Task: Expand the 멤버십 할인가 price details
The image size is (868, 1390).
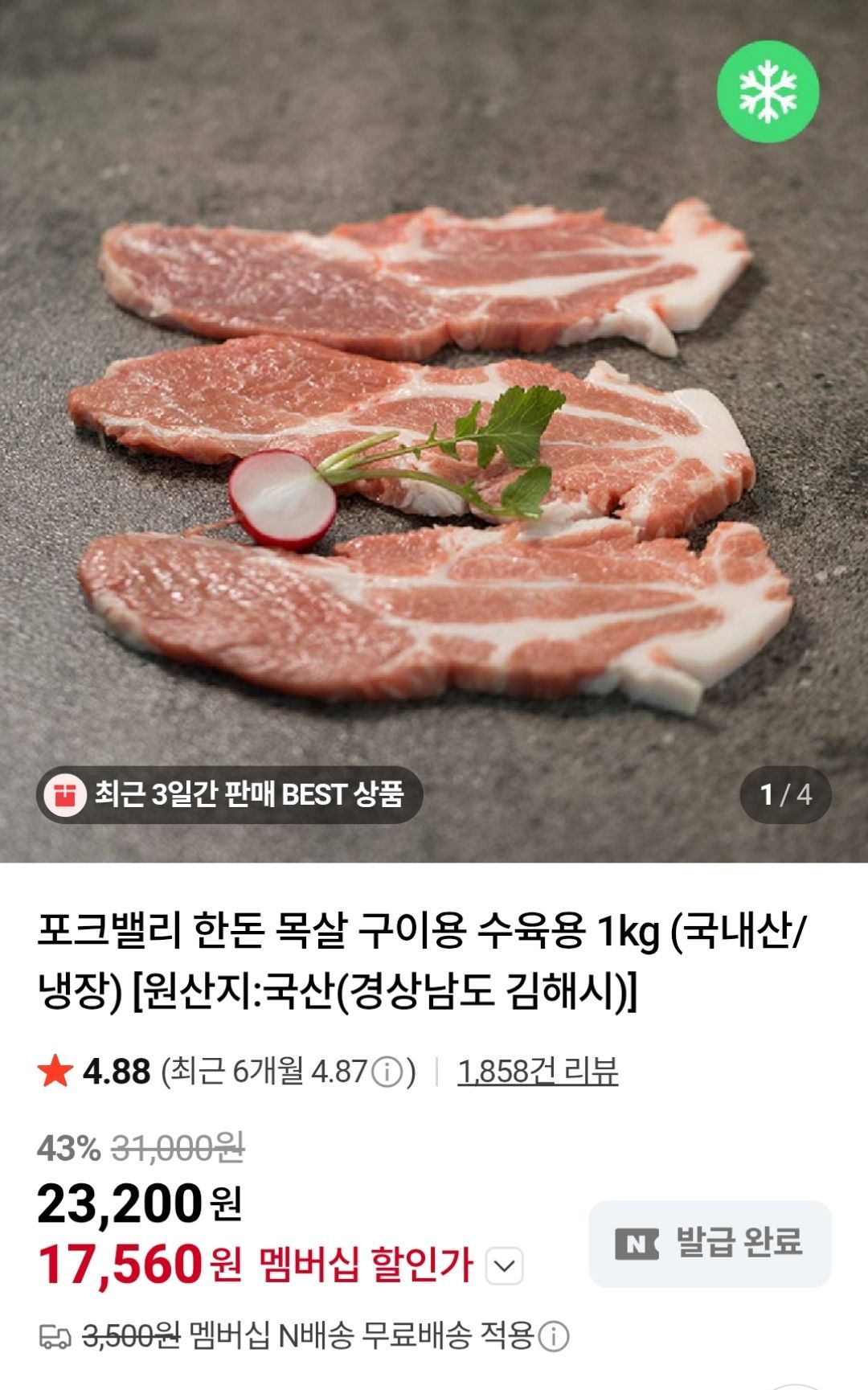Action: point(505,1266)
